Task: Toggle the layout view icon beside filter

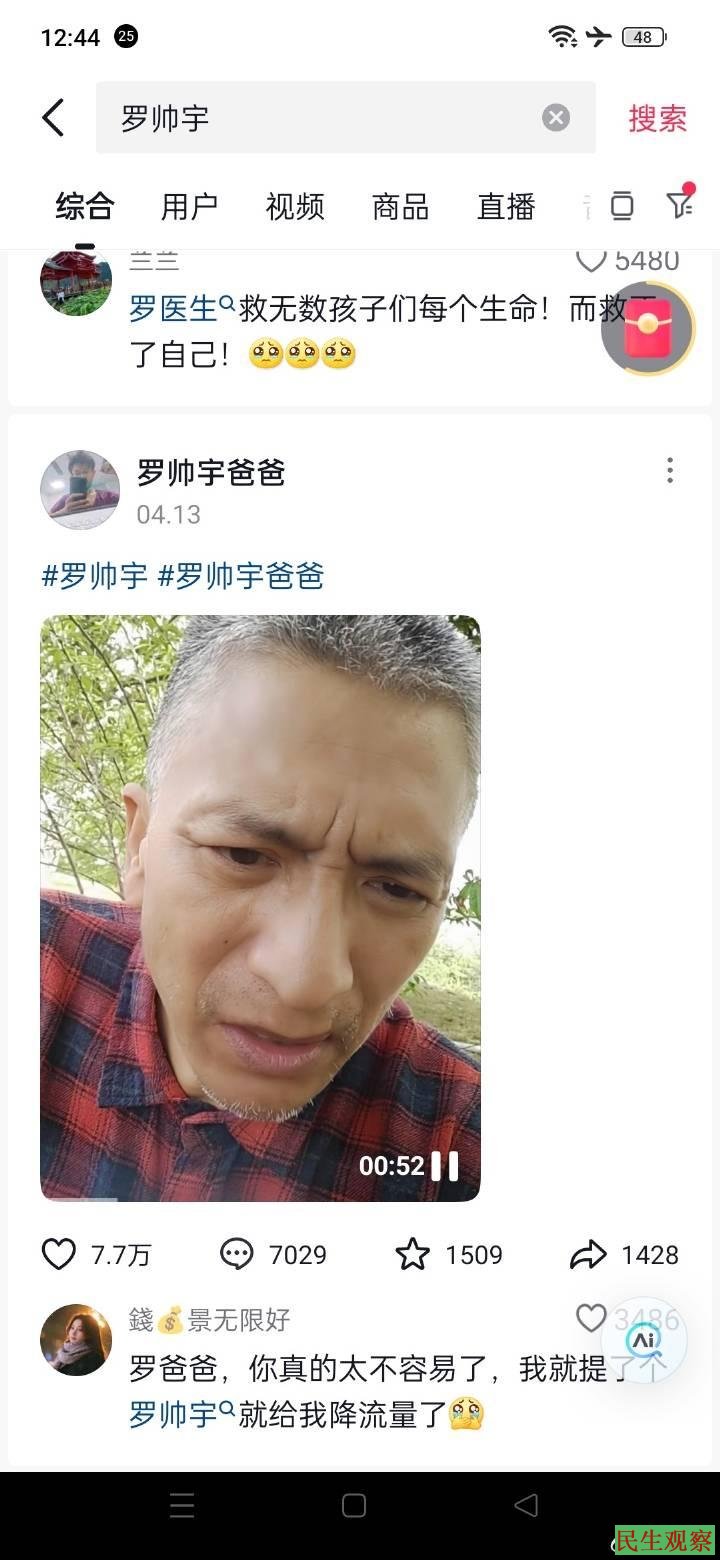Action: click(622, 206)
